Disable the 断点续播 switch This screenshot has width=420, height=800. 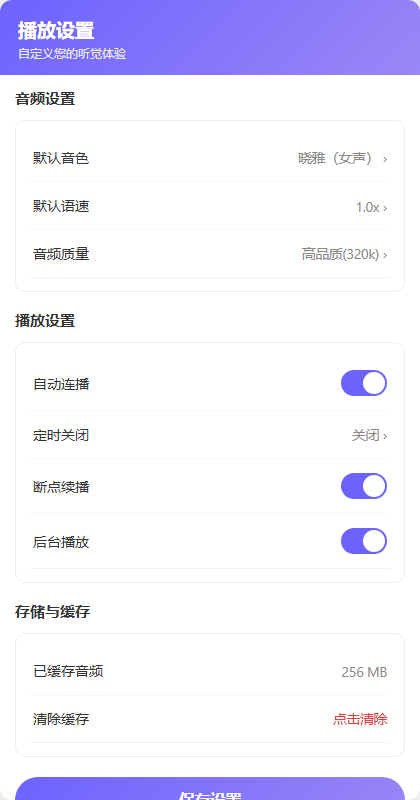363,486
